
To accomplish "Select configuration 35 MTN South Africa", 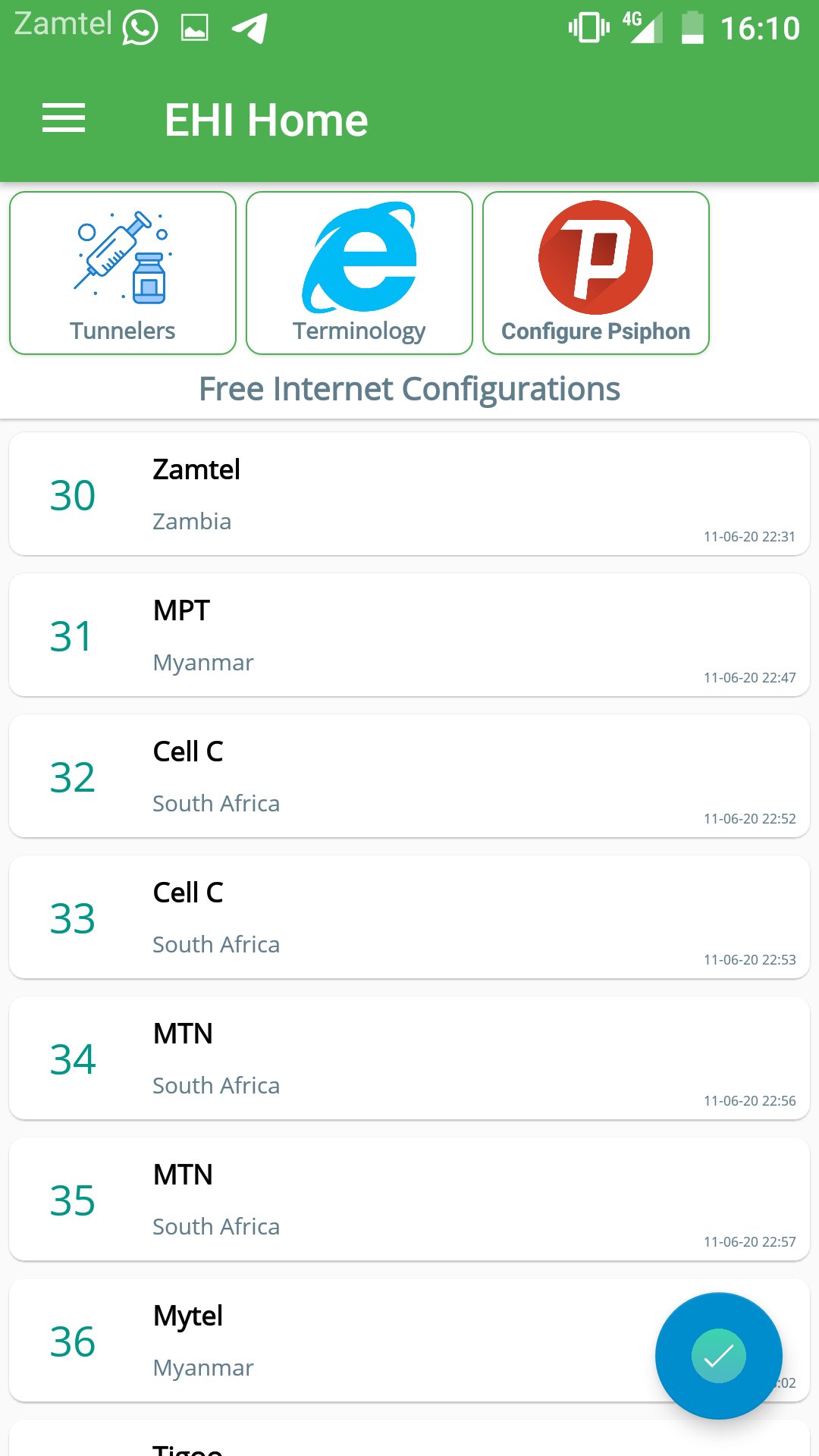I will [x=409, y=1199].
